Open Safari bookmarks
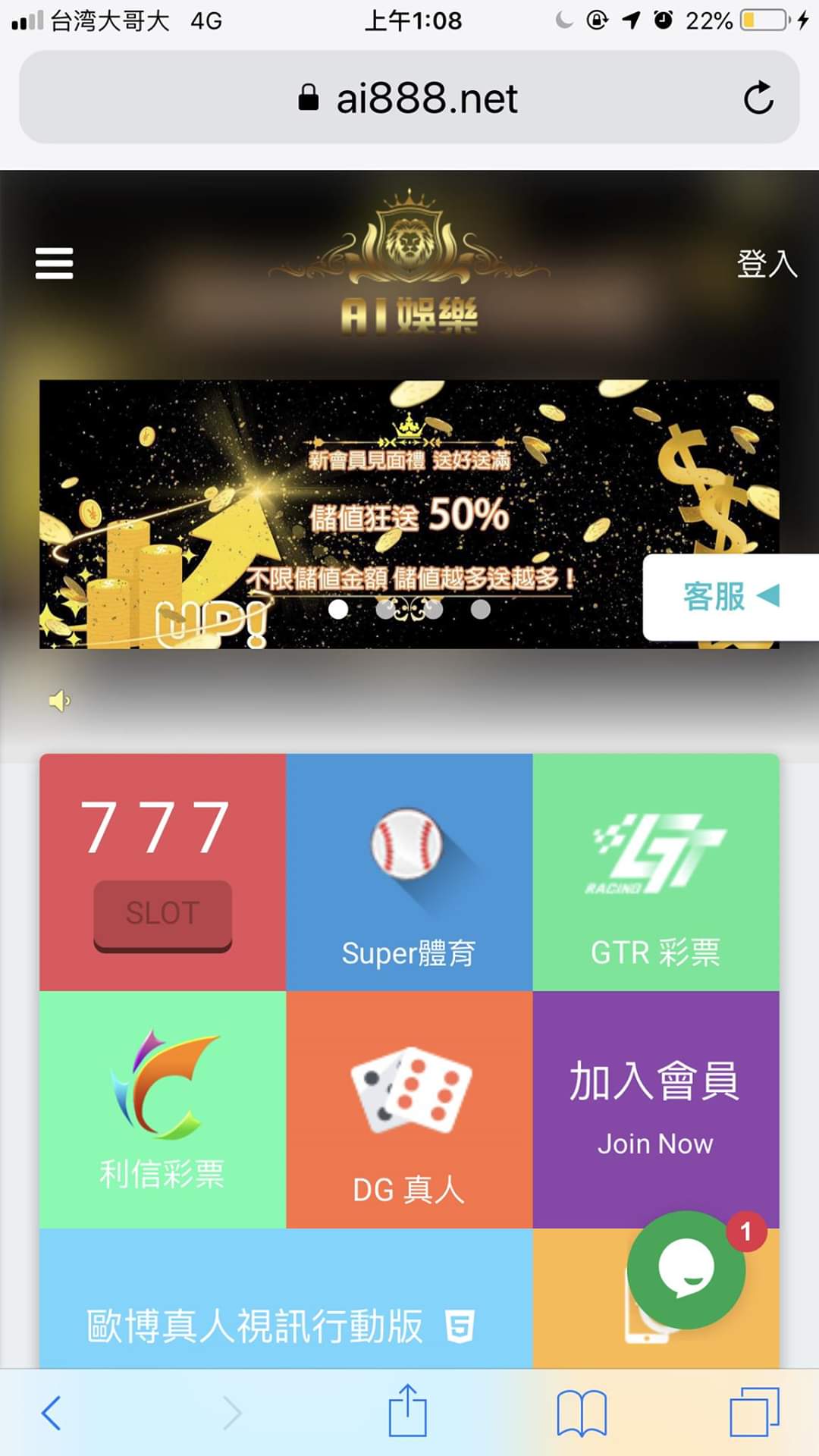This screenshot has width=819, height=1456. (x=582, y=1412)
